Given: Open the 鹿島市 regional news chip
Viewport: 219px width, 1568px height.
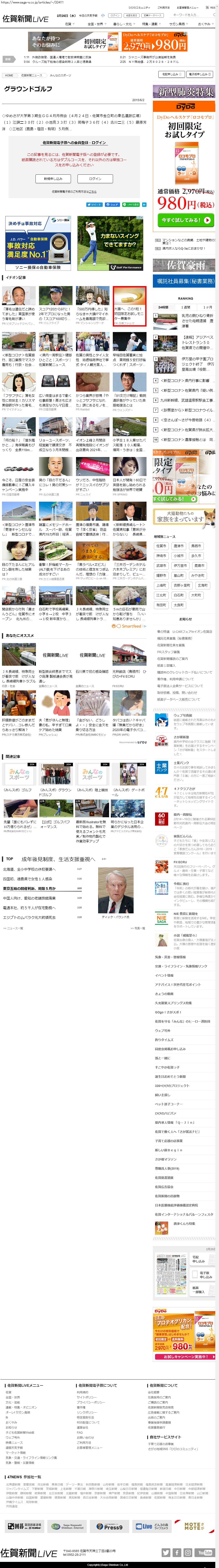Looking at the screenshot, I should (198, 566).
